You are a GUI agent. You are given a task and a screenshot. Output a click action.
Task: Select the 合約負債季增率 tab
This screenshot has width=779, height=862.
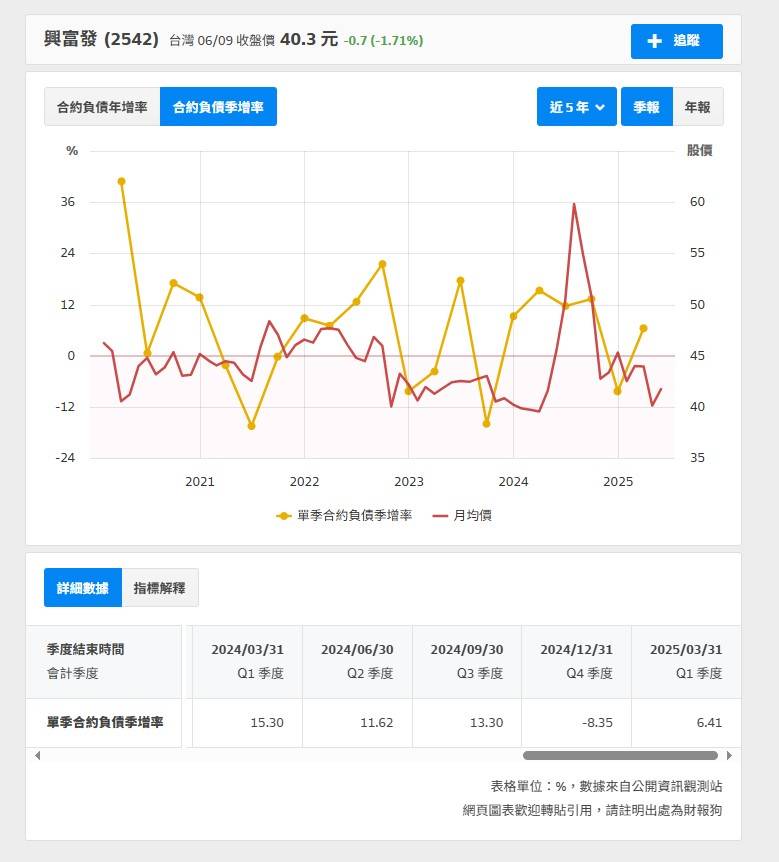click(218, 107)
